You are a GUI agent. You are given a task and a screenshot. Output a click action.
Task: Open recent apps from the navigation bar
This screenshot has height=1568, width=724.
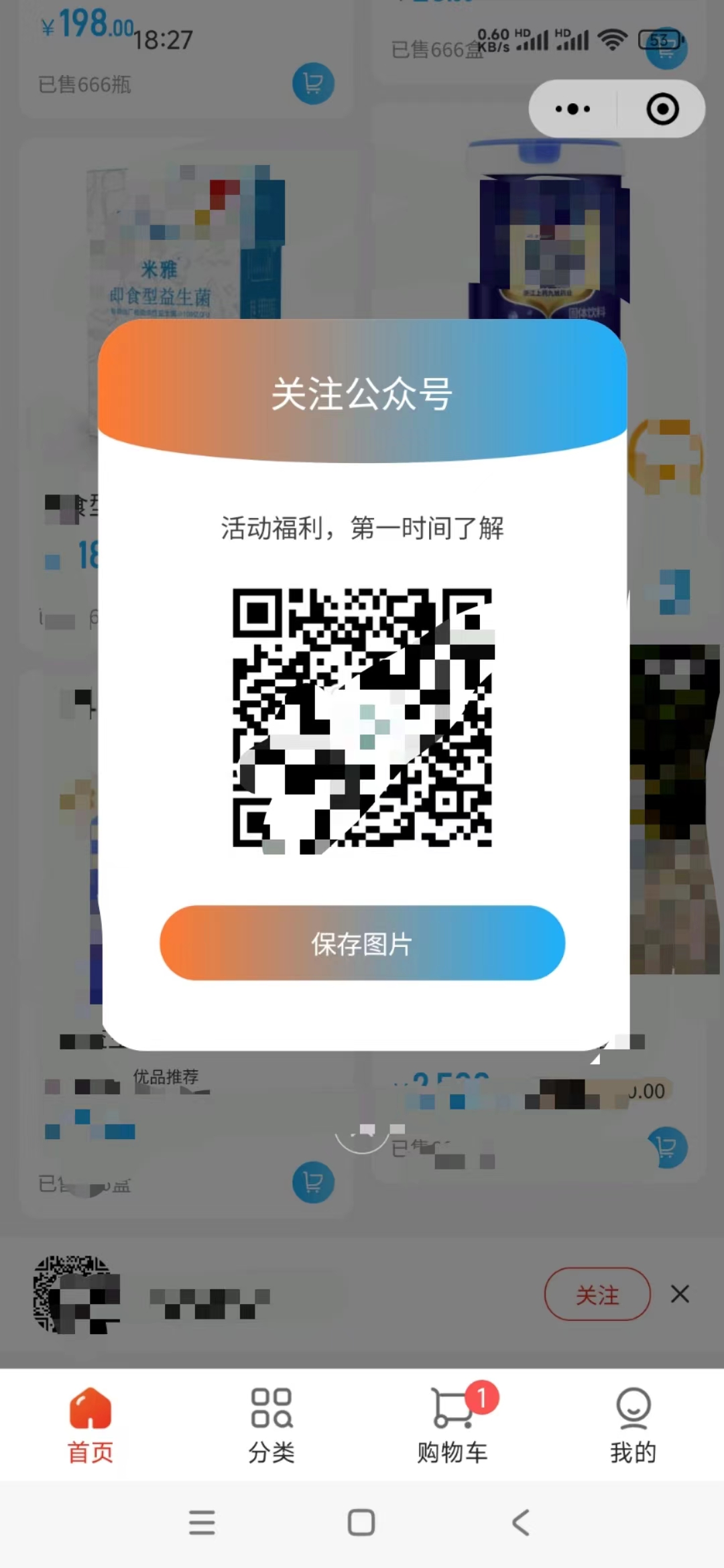click(202, 1522)
